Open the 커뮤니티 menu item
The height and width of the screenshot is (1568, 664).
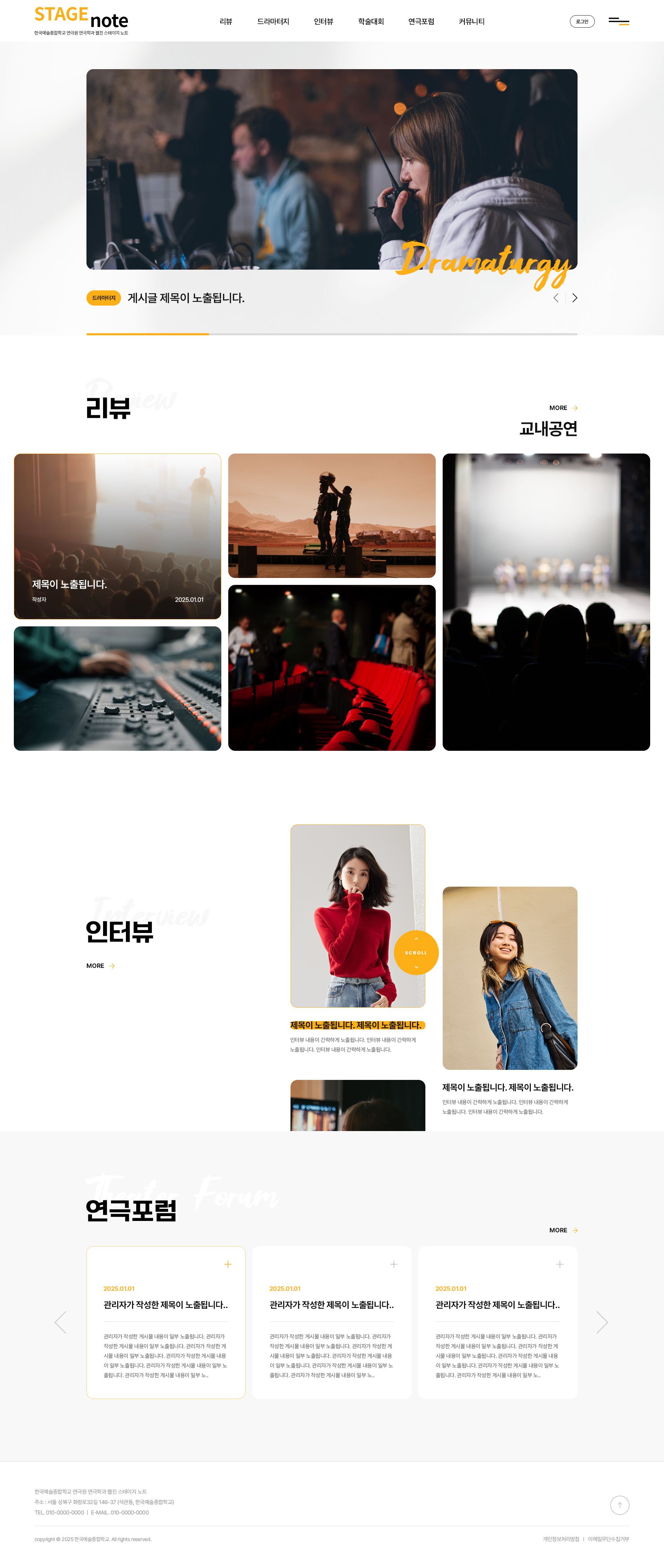(x=471, y=22)
